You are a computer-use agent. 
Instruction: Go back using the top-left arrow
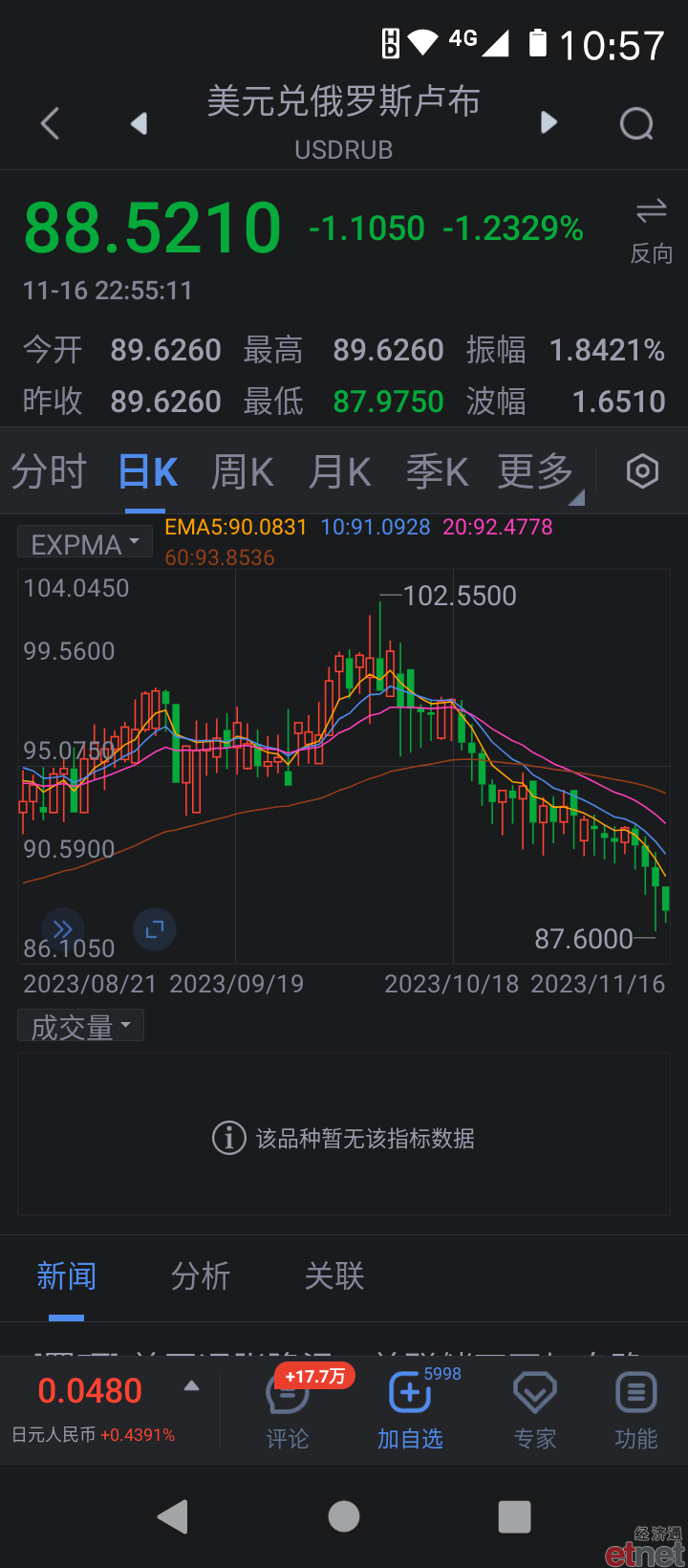click(51, 123)
